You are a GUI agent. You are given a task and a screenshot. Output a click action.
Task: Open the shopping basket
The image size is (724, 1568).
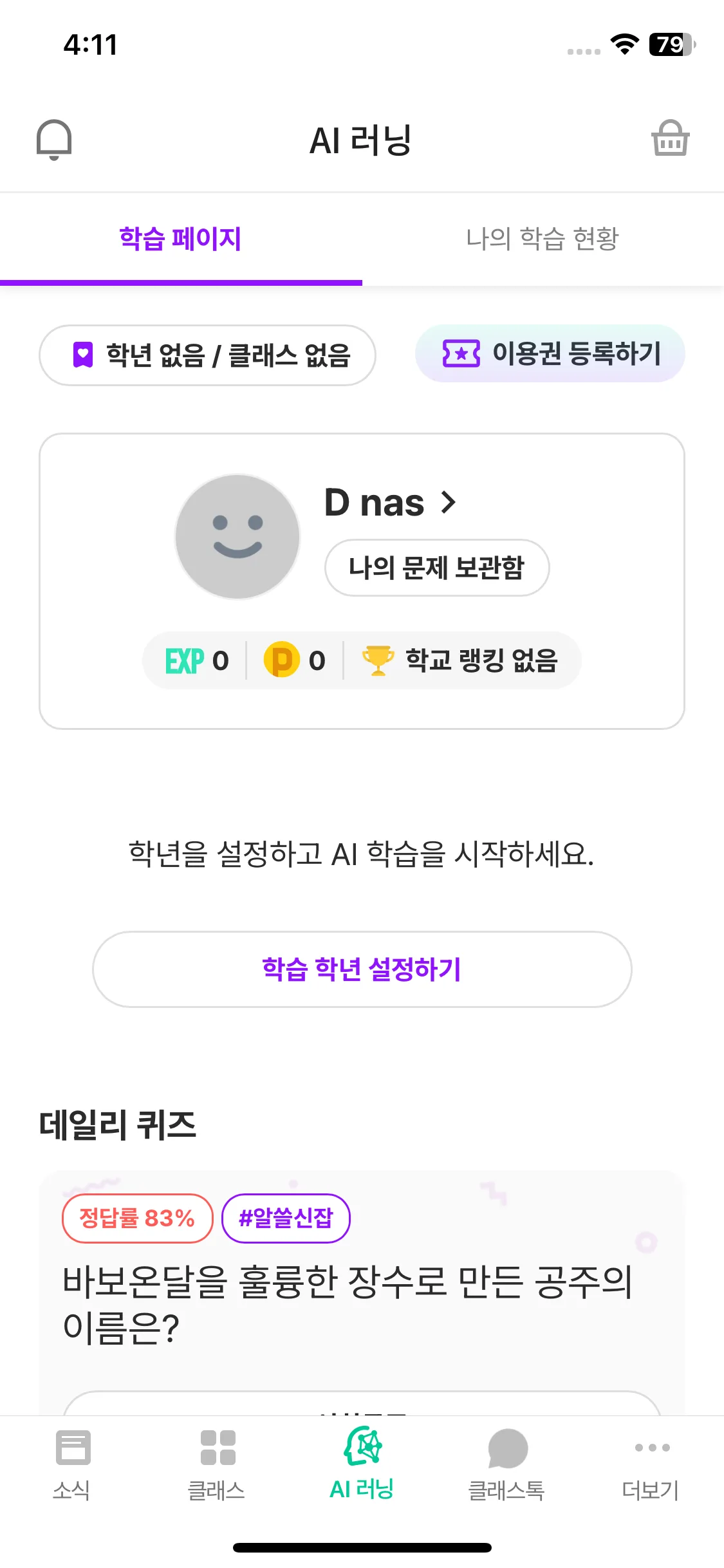point(670,139)
